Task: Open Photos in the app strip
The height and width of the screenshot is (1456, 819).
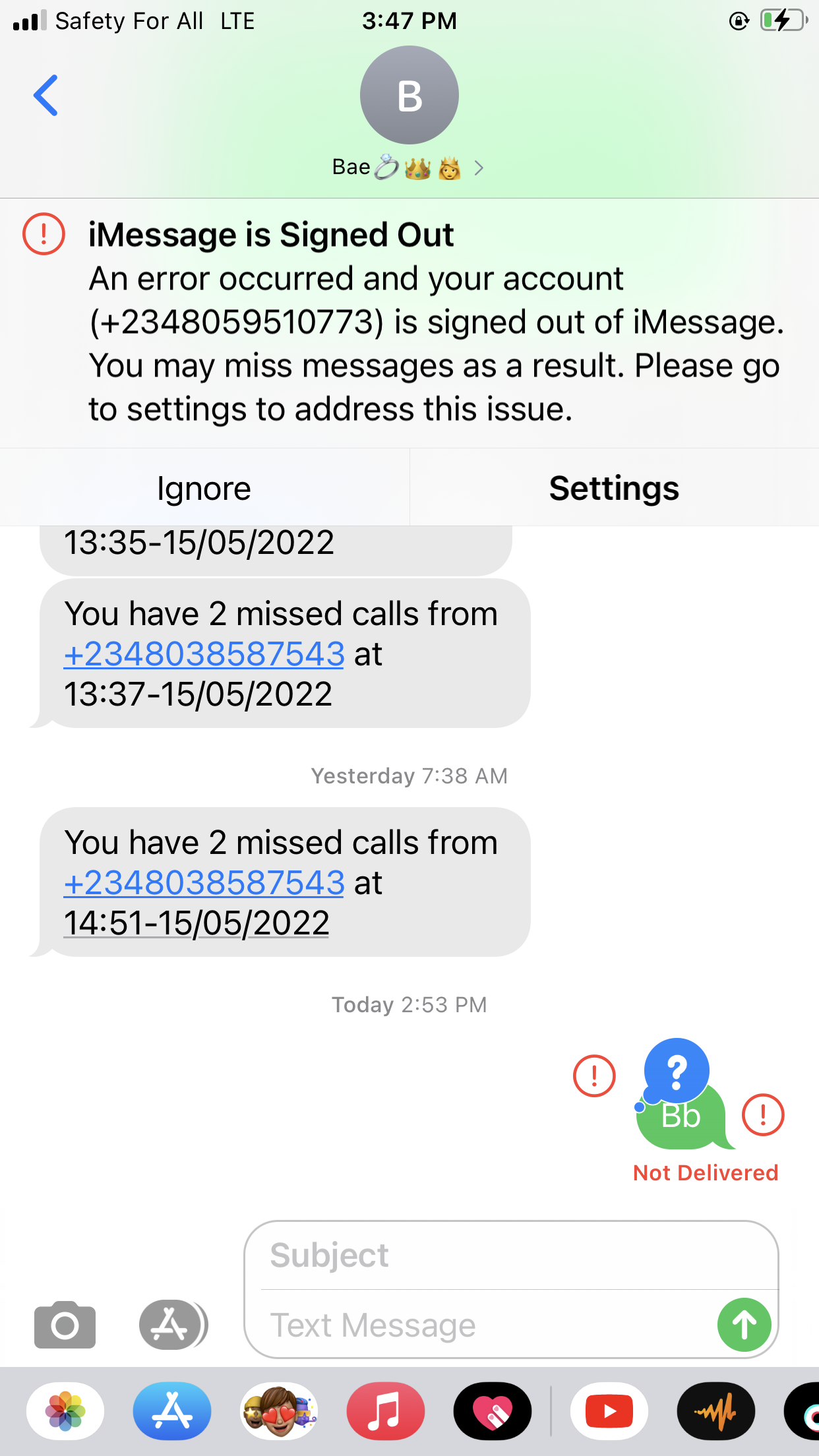Action: (65, 1411)
